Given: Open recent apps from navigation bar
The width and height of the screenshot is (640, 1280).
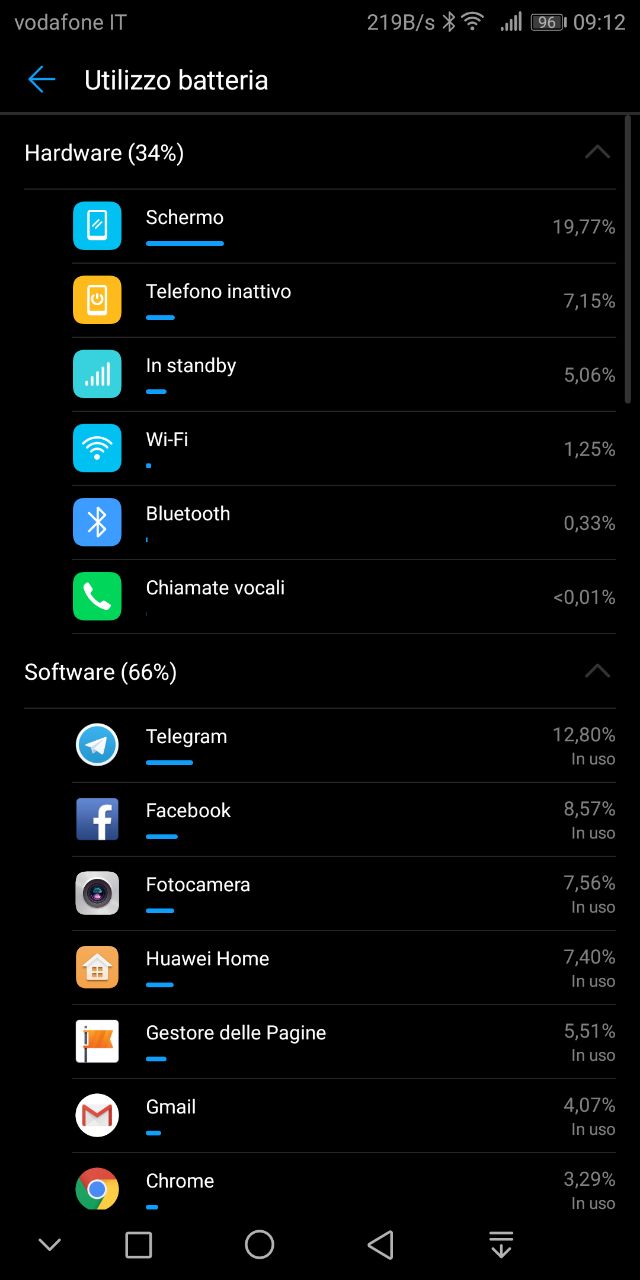Looking at the screenshot, I should coord(138,1244).
